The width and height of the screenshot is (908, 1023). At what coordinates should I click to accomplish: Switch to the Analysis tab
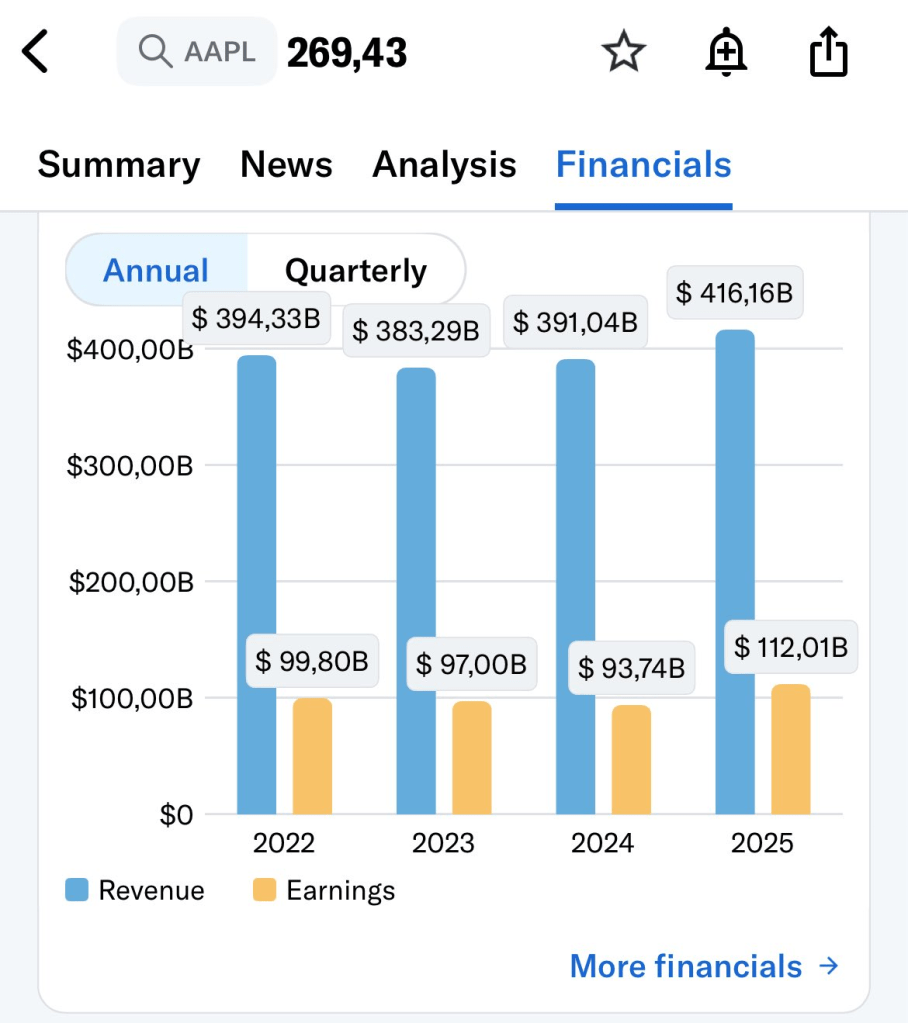coord(444,165)
